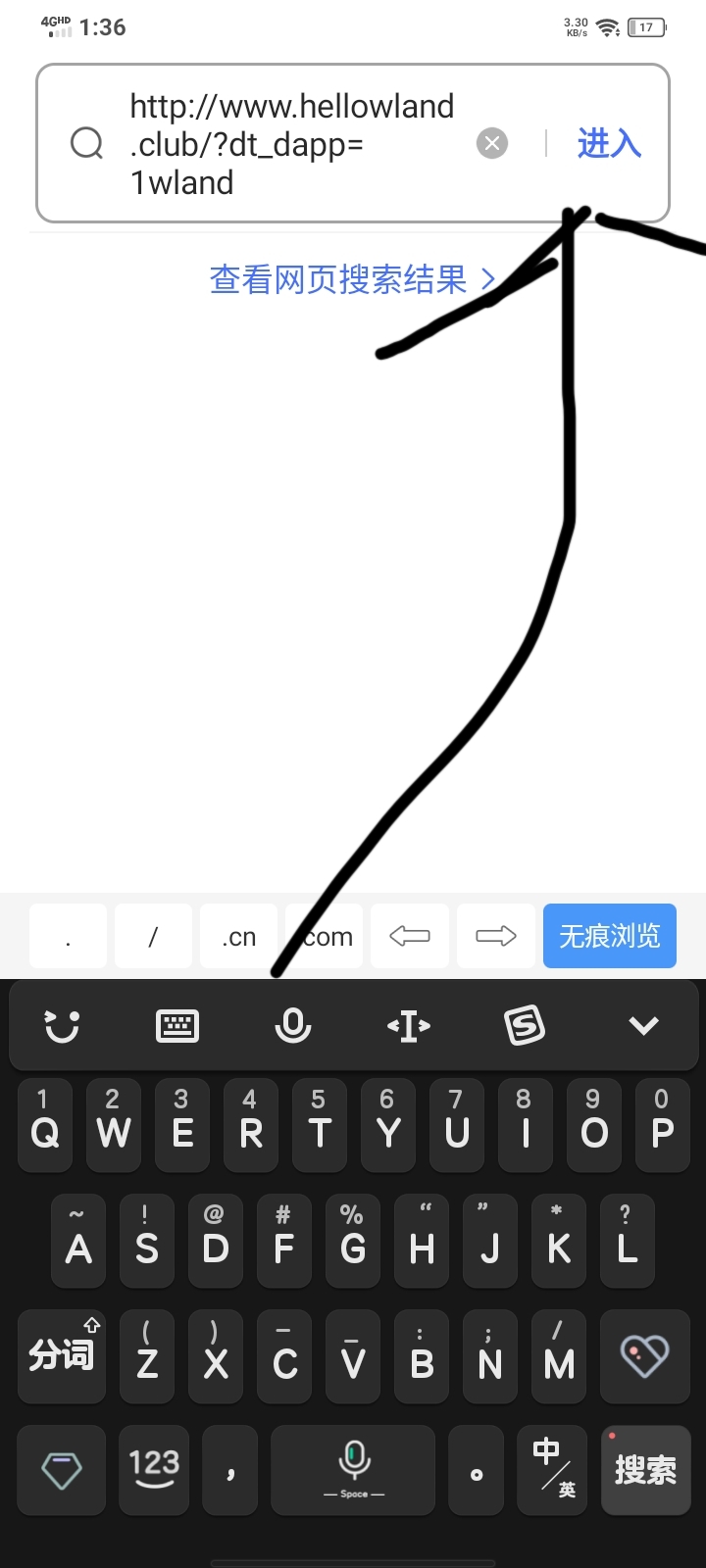Move cursor left with the left arrow
The width and height of the screenshot is (706, 1568).
(x=409, y=937)
